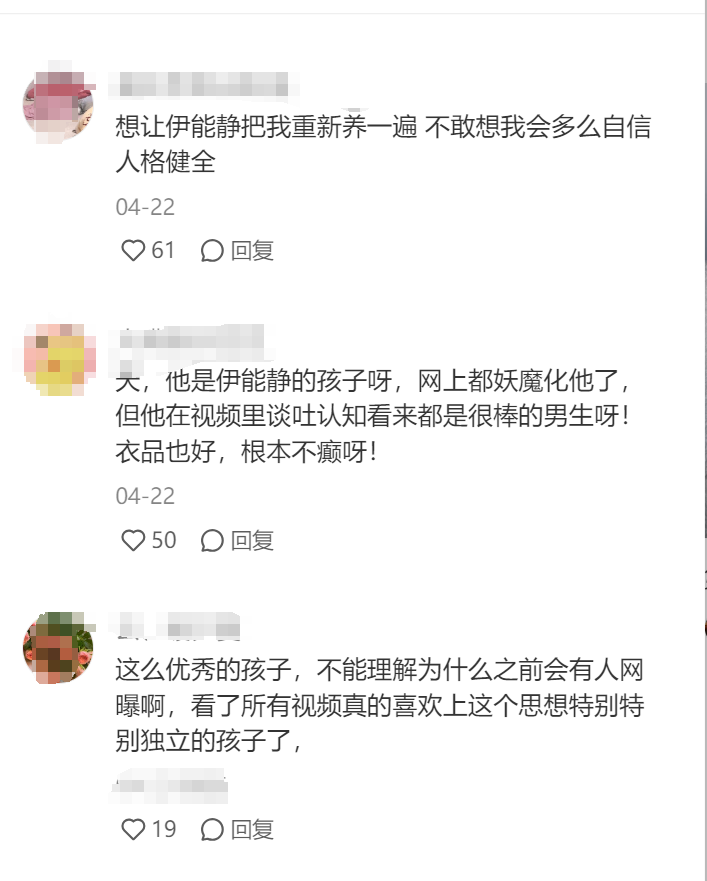The width and height of the screenshot is (707, 881).
Task: Open the avatar of the 50-likes commenter
Action: click(x=58, y=360)
